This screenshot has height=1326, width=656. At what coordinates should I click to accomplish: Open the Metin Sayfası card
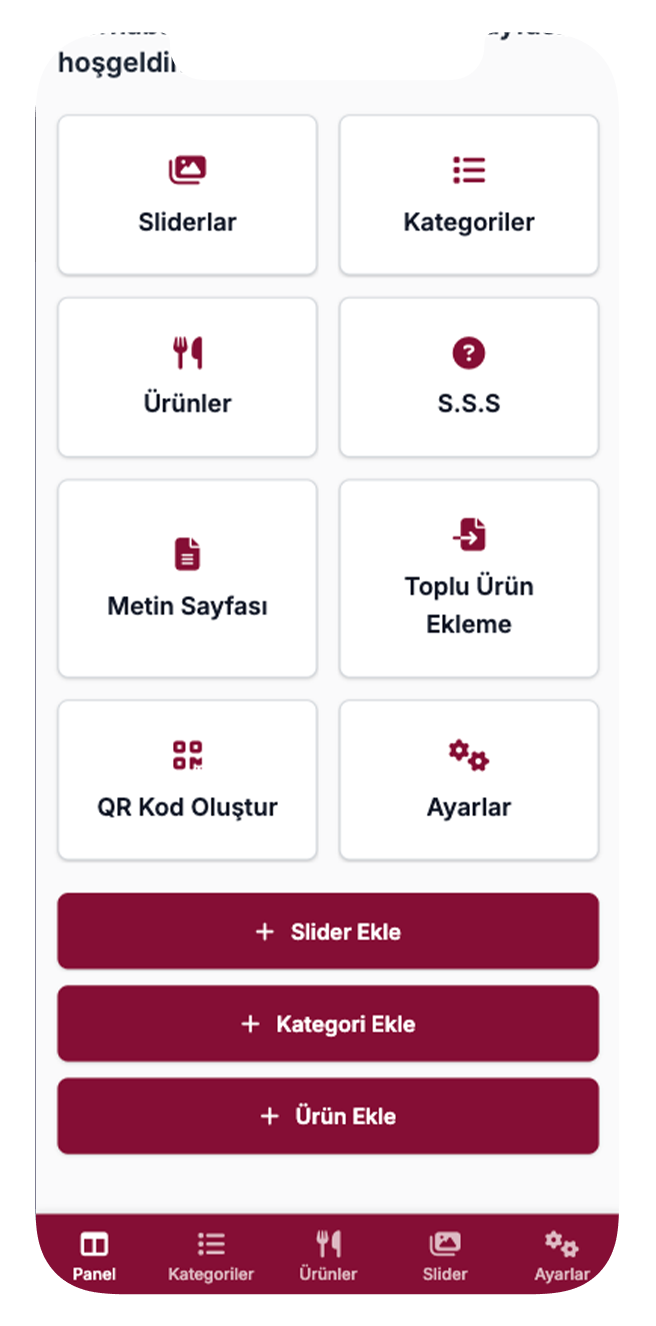(187, 578)
